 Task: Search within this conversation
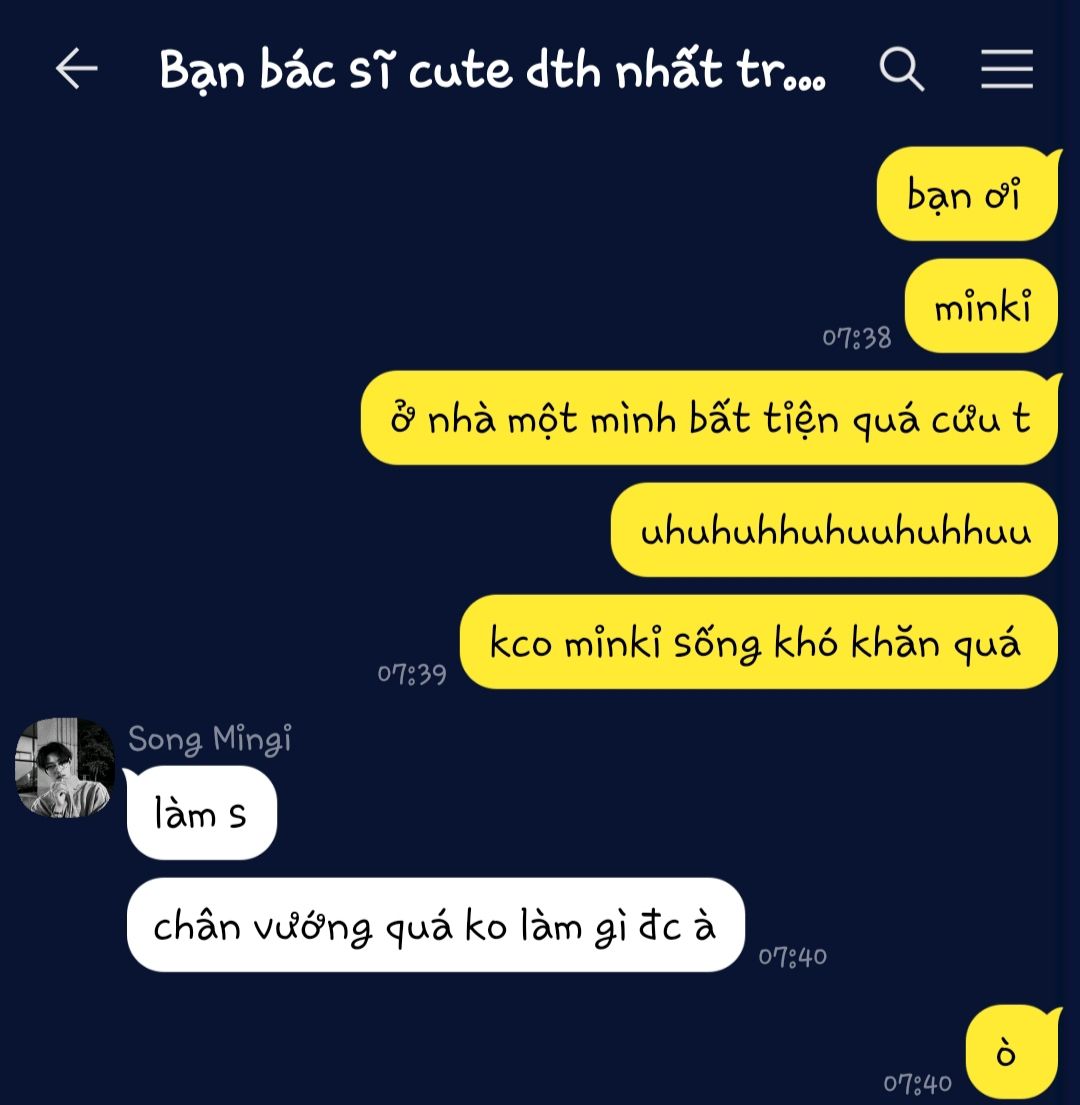(x=901, y=69)
